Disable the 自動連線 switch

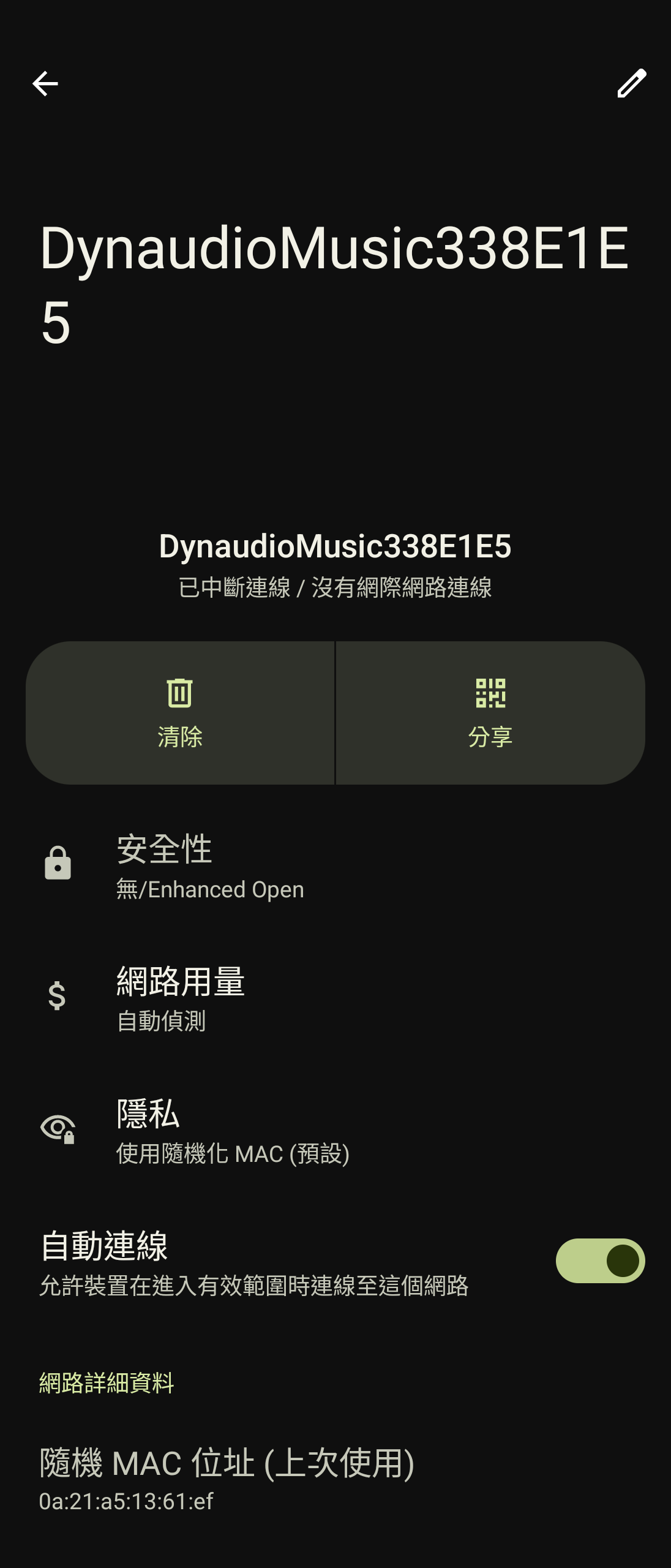(600, 1261)
